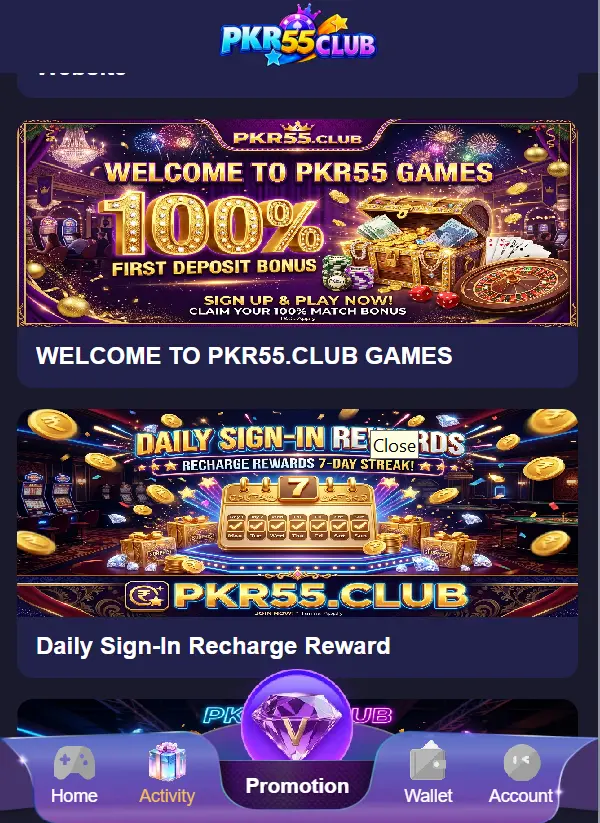Switch to the Account tab
Screen dimensions: 600x823
pos(521,775)
